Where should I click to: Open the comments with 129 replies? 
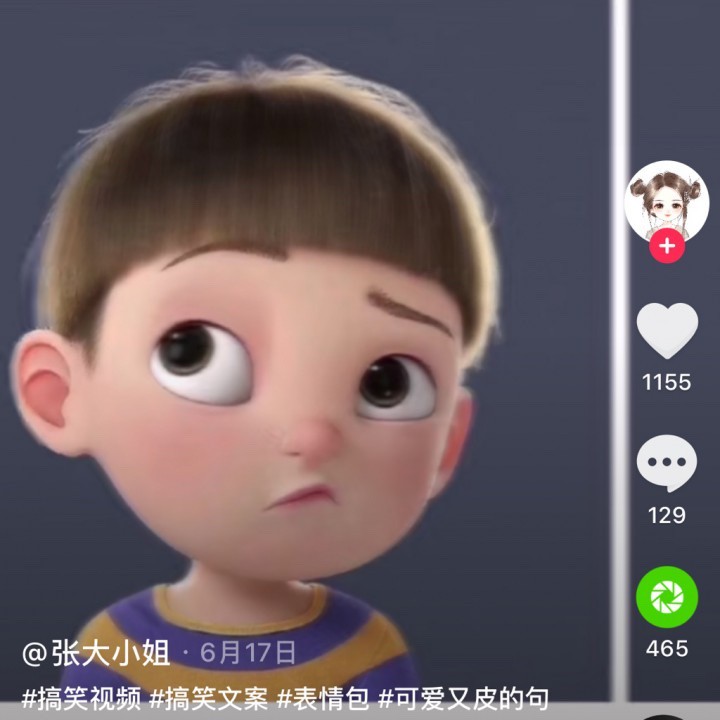667,464
